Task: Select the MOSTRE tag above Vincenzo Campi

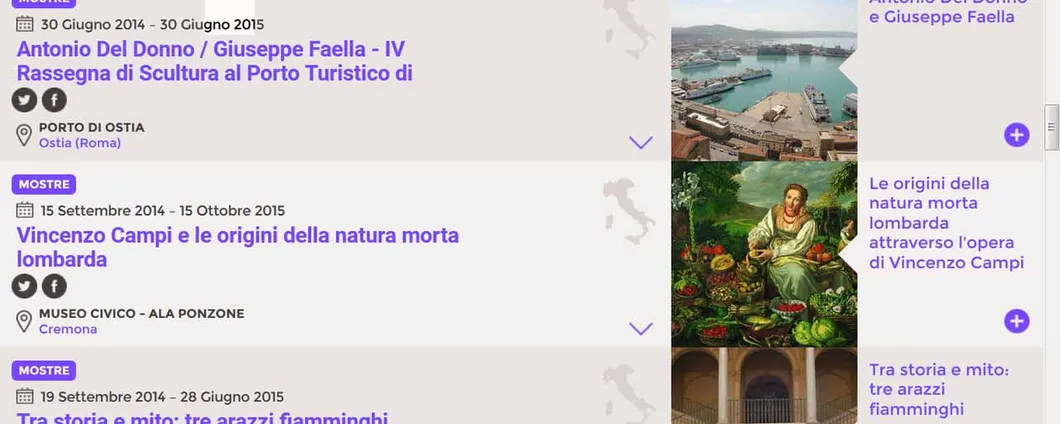Action: click(x=44, y=184)
